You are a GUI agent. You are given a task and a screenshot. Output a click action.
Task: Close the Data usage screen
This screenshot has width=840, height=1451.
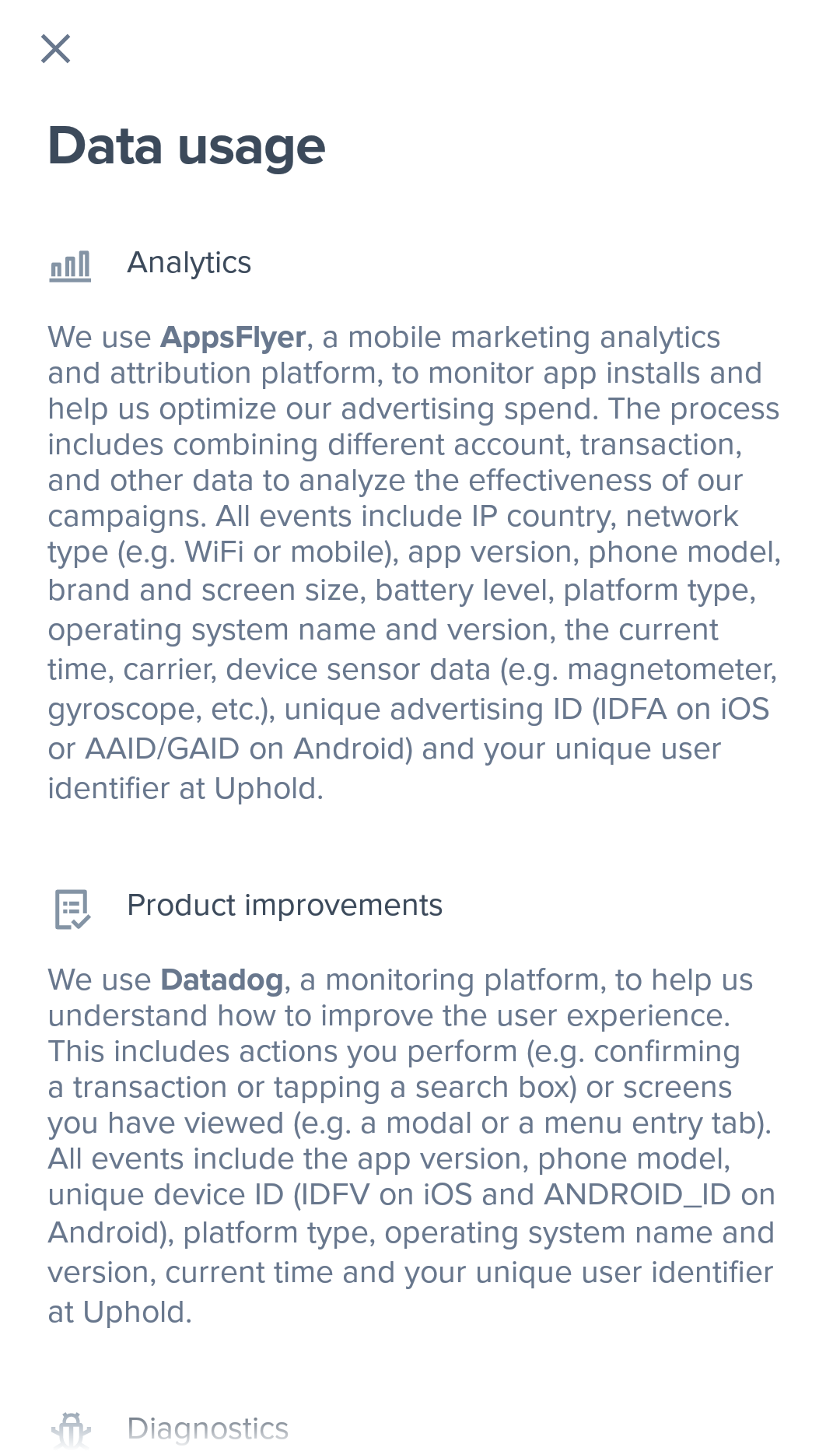tap(56, 49)
